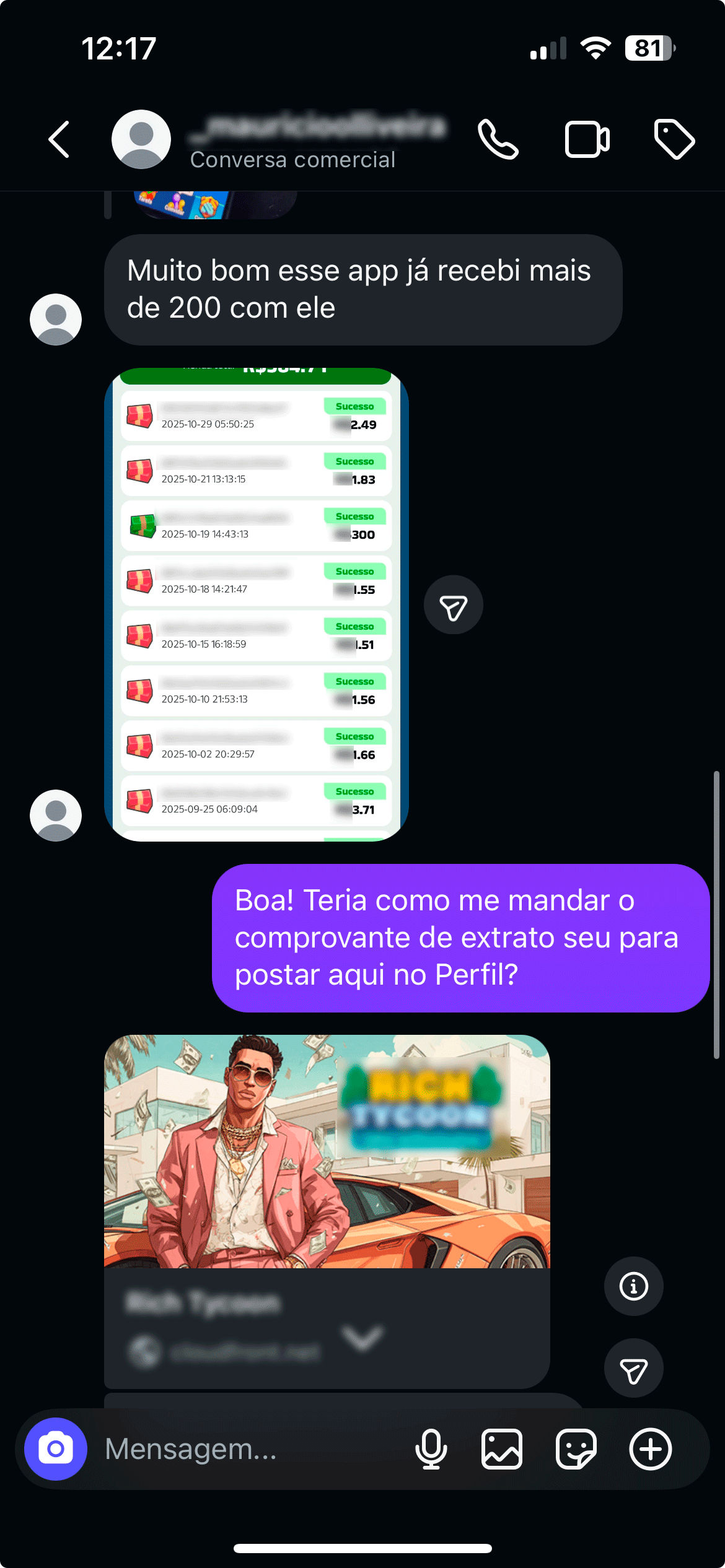Forward the withdrawal screenshot image
Screen dimensions: 725x1568
[453, 605]
